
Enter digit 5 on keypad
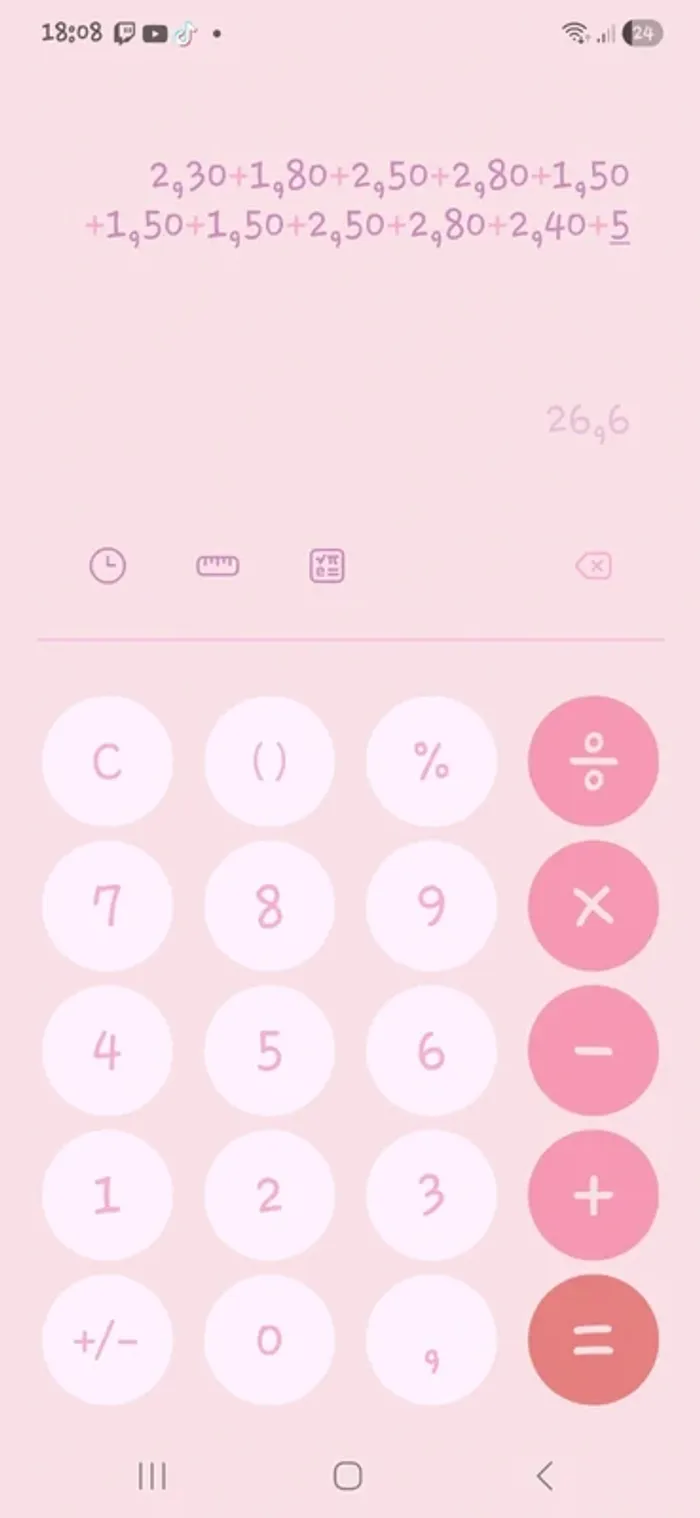coord(269,1050)
